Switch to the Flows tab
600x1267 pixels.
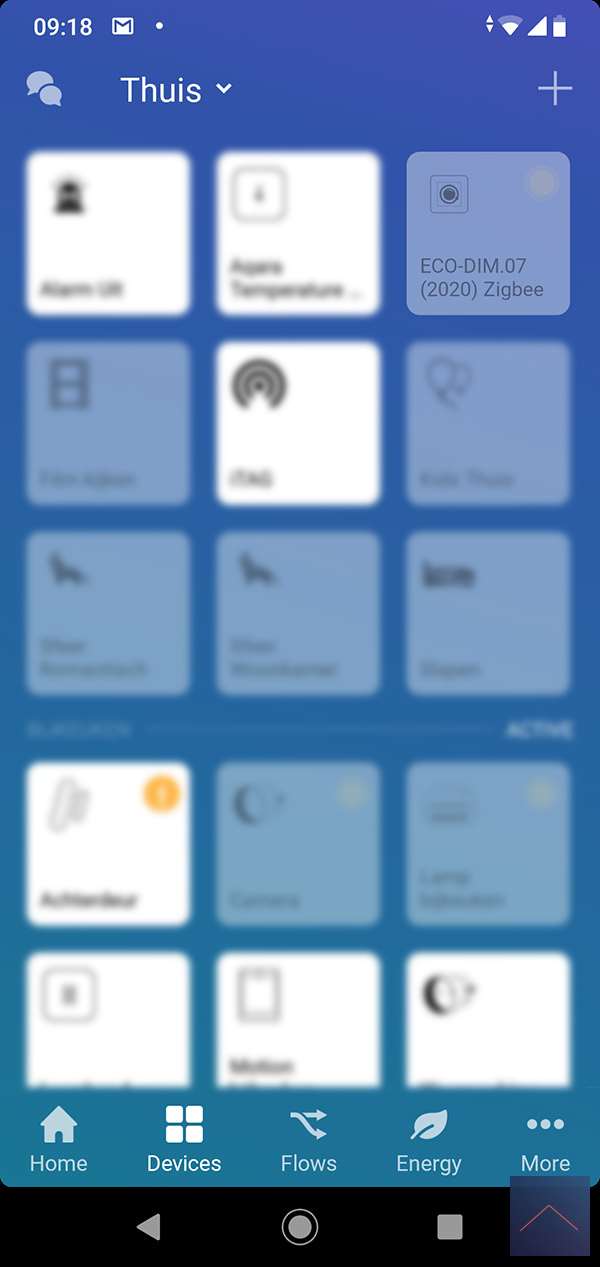tap(308, 1139)
